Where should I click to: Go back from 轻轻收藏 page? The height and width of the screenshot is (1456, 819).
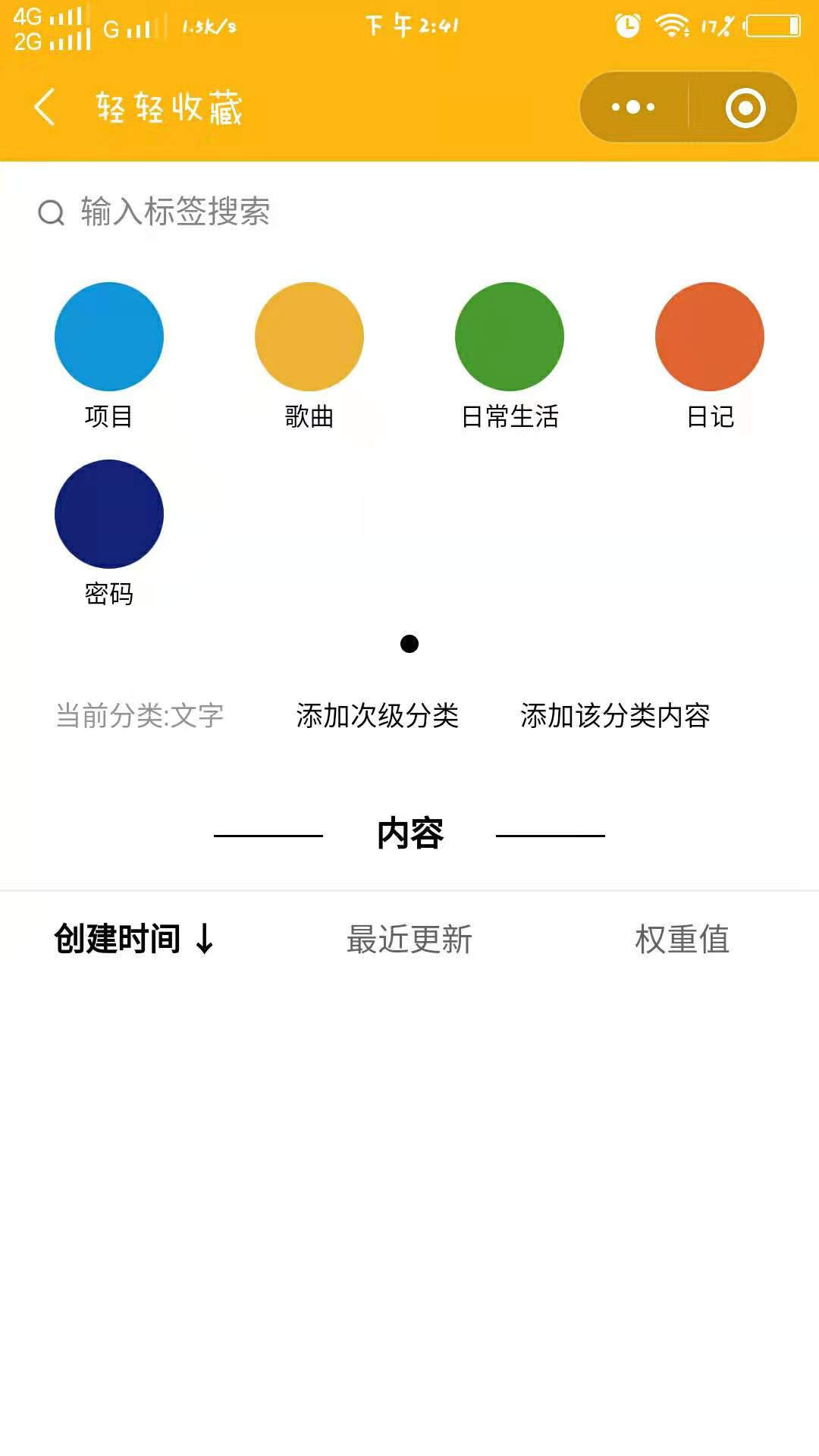coord(45,107)
